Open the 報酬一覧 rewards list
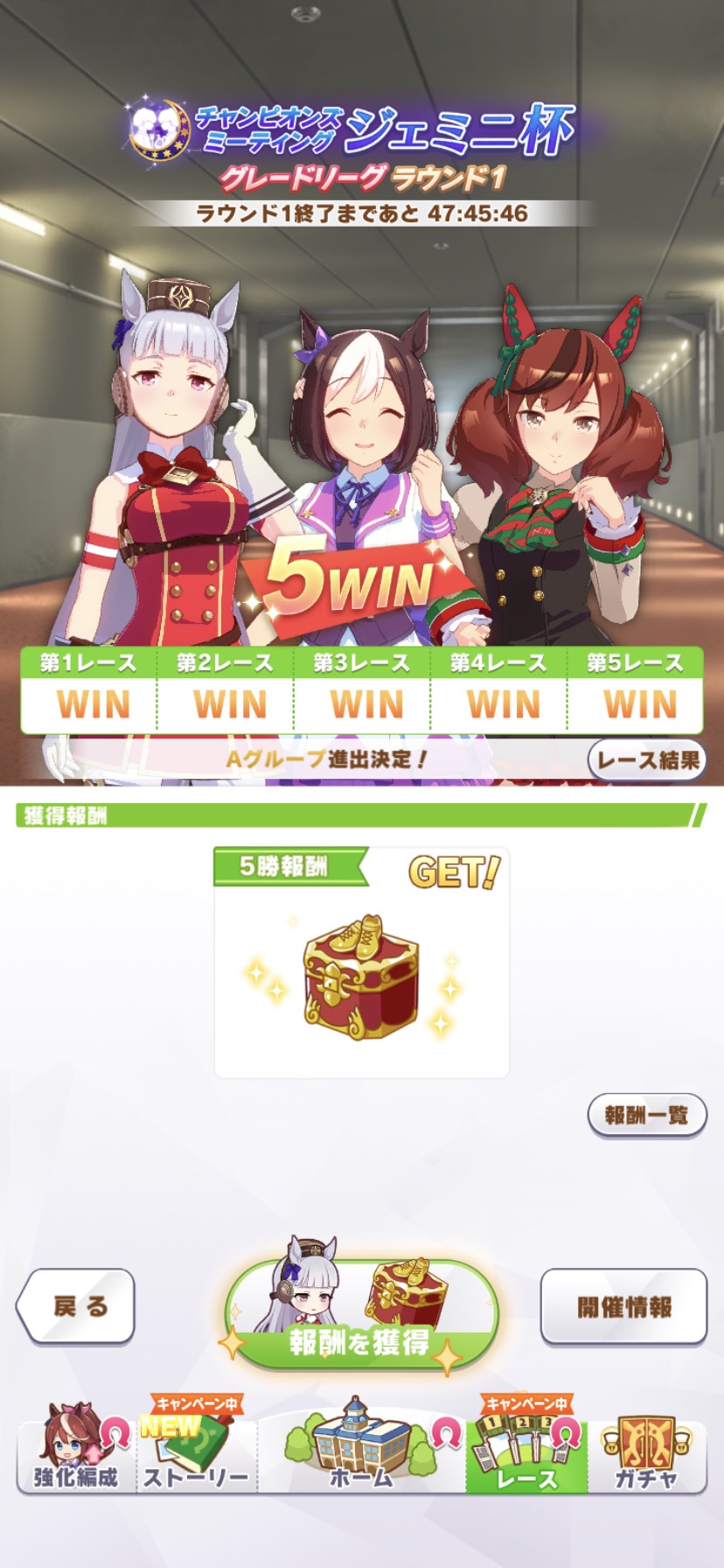The height and width of the screenshot is (1568, 724). coord(647,1115)
